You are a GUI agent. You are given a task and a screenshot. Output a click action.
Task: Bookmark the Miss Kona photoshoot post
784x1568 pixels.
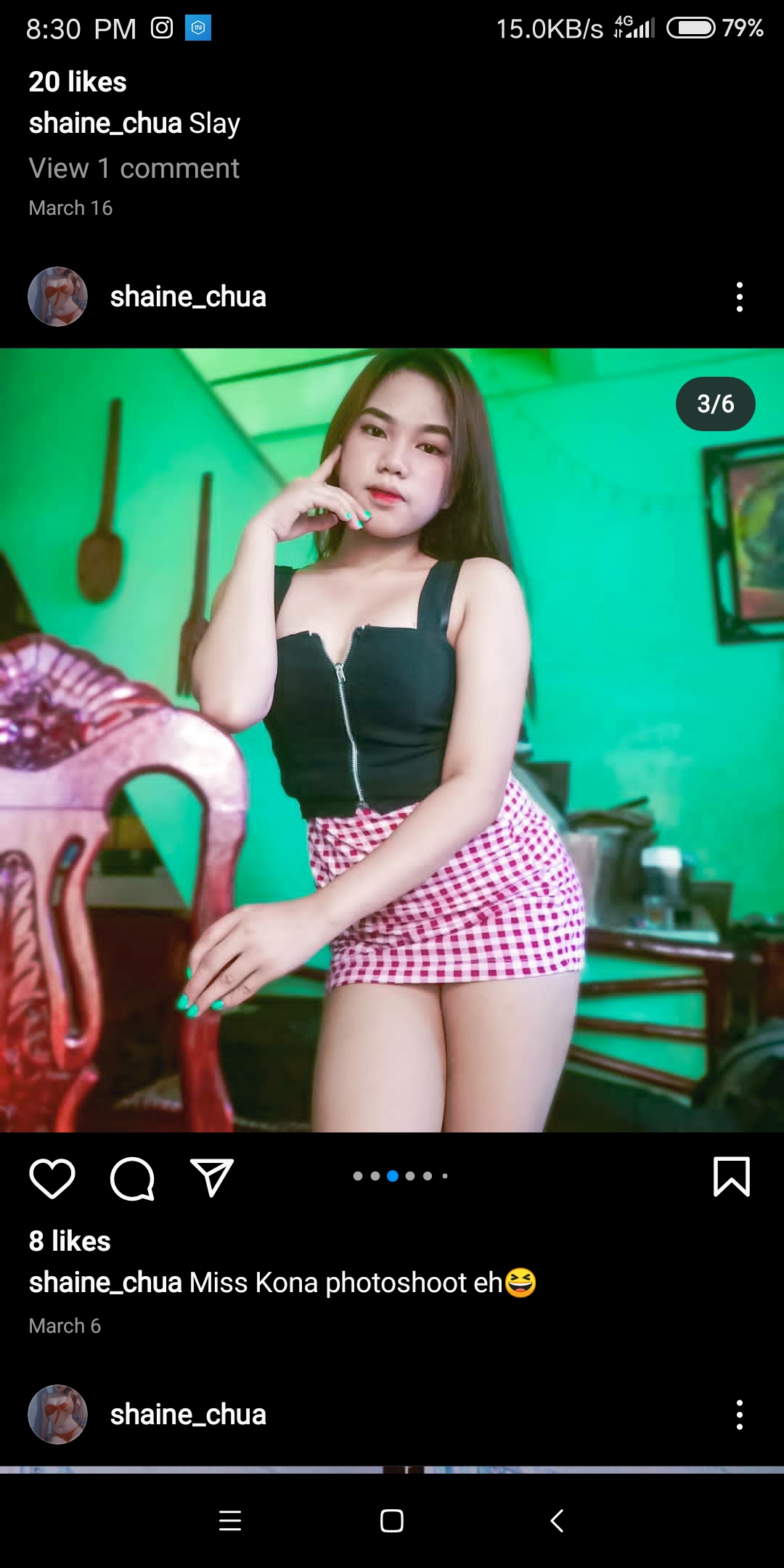(732, 1177)
